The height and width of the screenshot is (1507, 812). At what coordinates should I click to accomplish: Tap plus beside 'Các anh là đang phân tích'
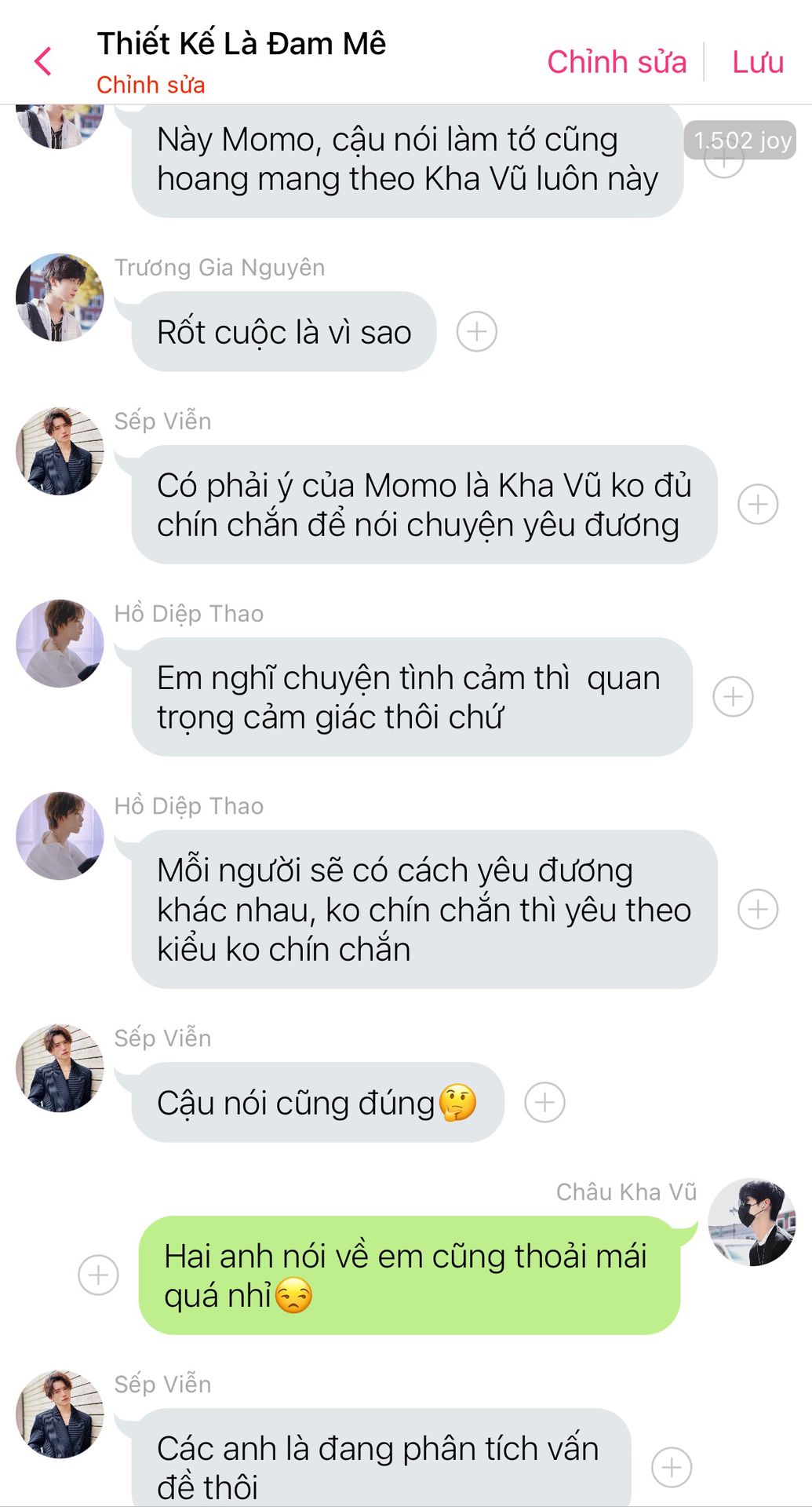tap(672, 1467)
